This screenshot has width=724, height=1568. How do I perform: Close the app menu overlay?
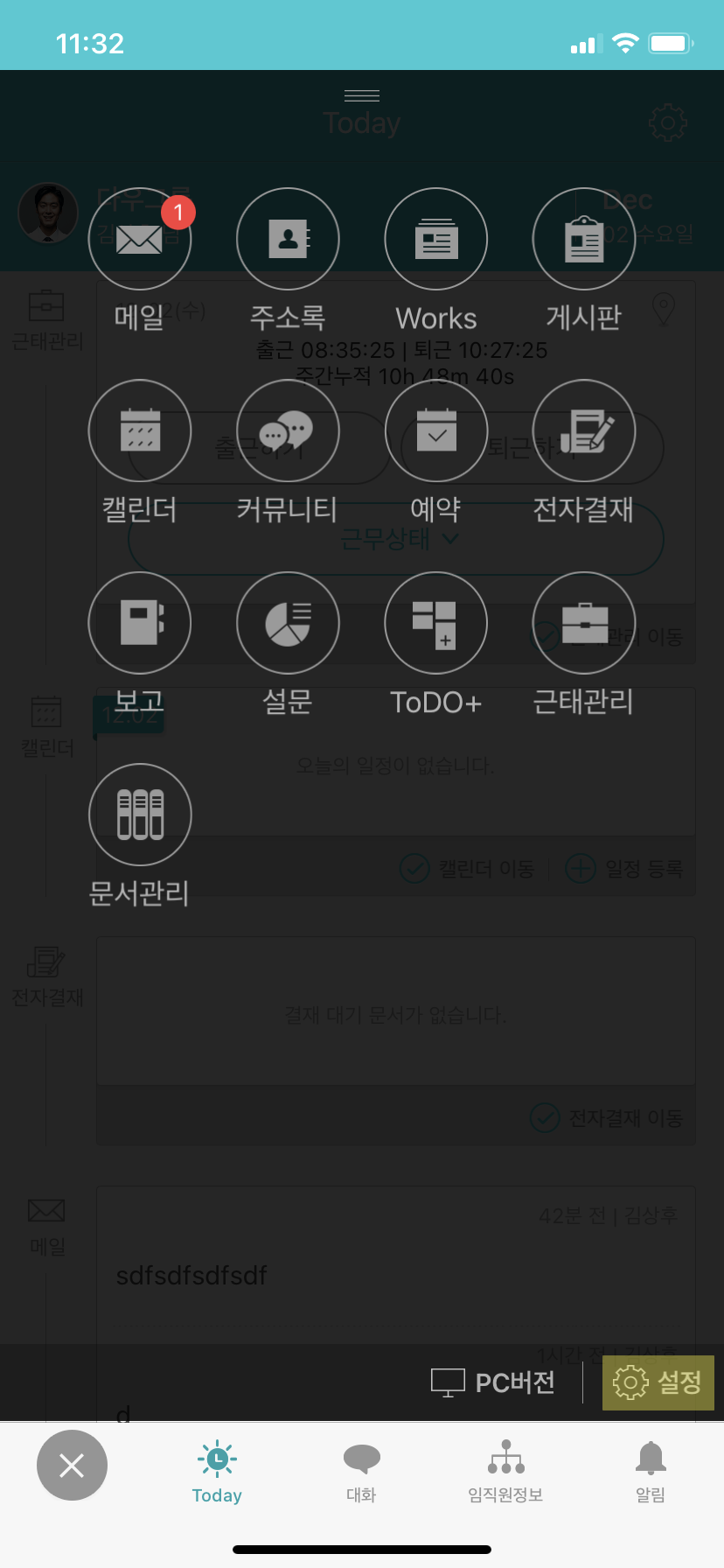click(72, 1465)
